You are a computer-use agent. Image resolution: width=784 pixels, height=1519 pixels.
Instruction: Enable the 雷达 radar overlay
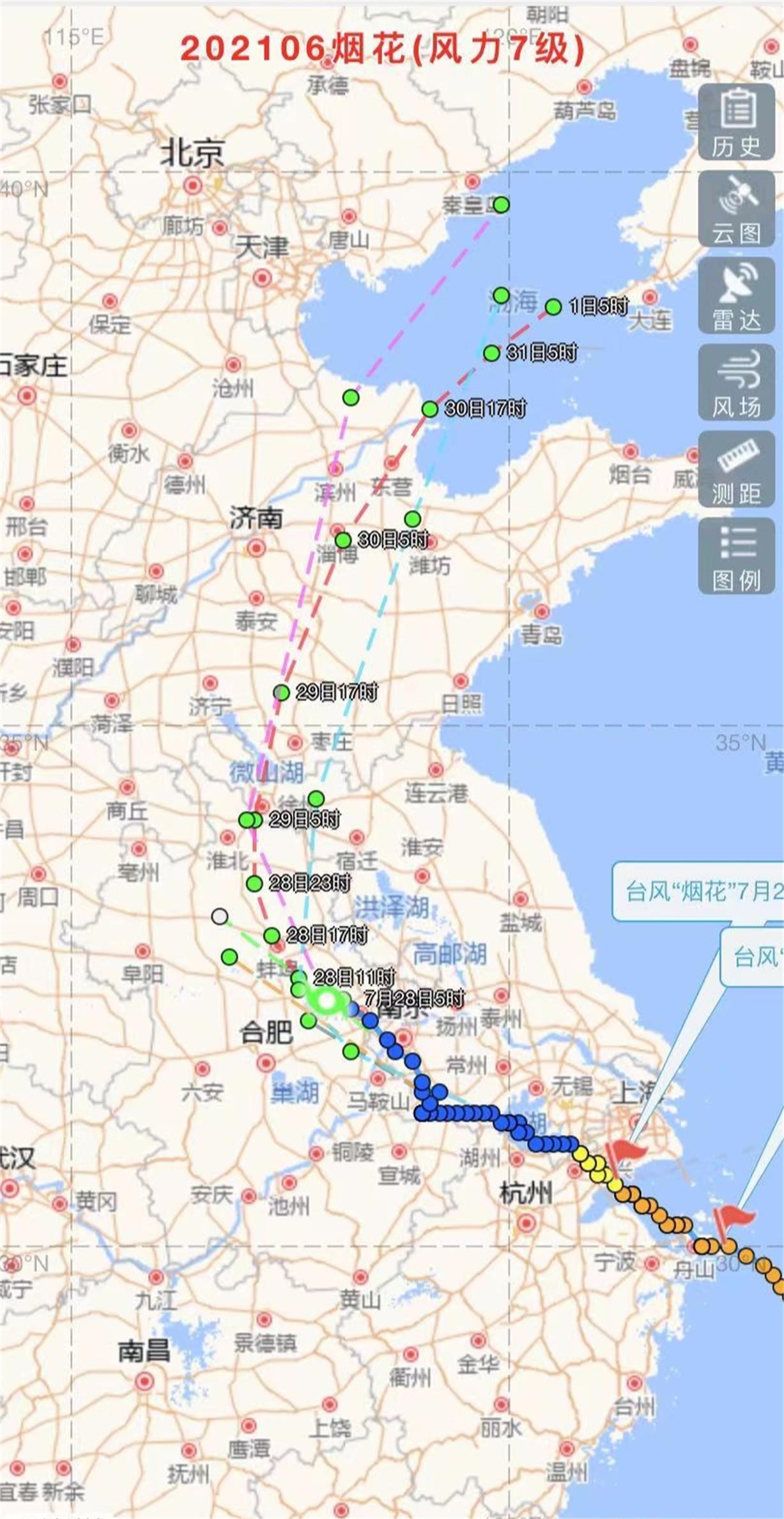click(x=736, y=297)
